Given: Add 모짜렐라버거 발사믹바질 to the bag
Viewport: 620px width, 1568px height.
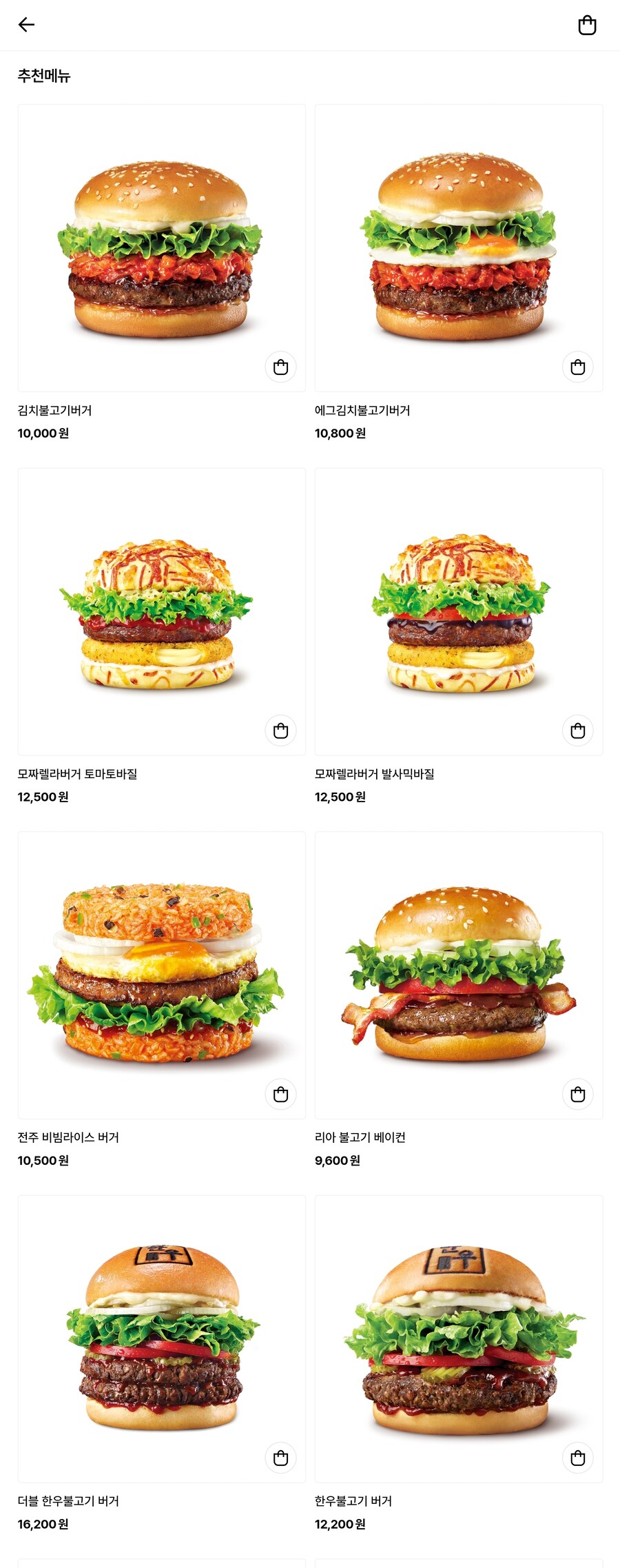Looking at the screenshot, I should coord(578,730).
